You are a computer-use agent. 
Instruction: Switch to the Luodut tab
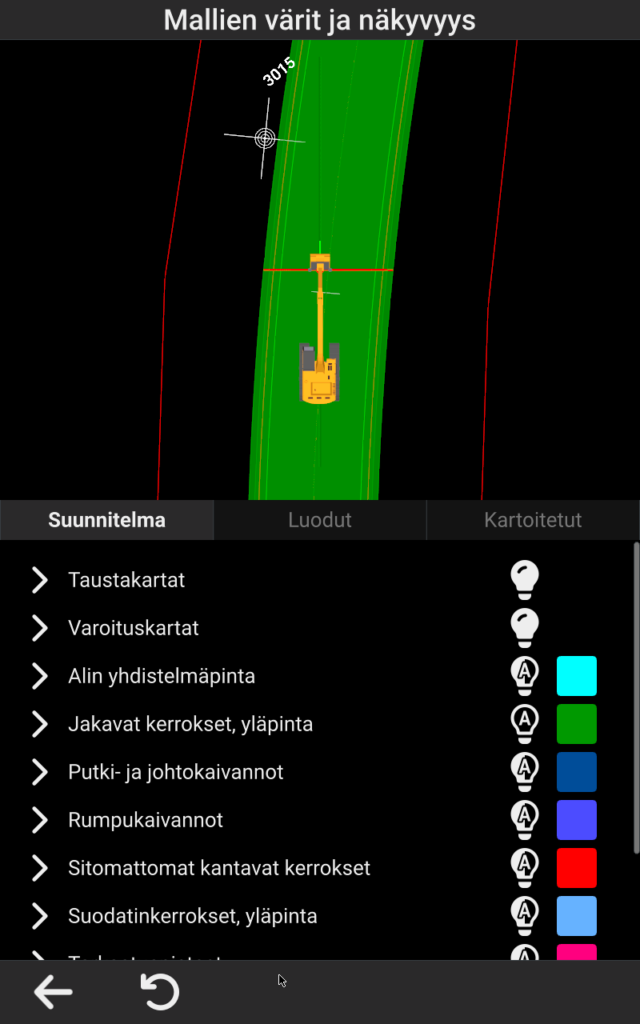click(320, 520)
